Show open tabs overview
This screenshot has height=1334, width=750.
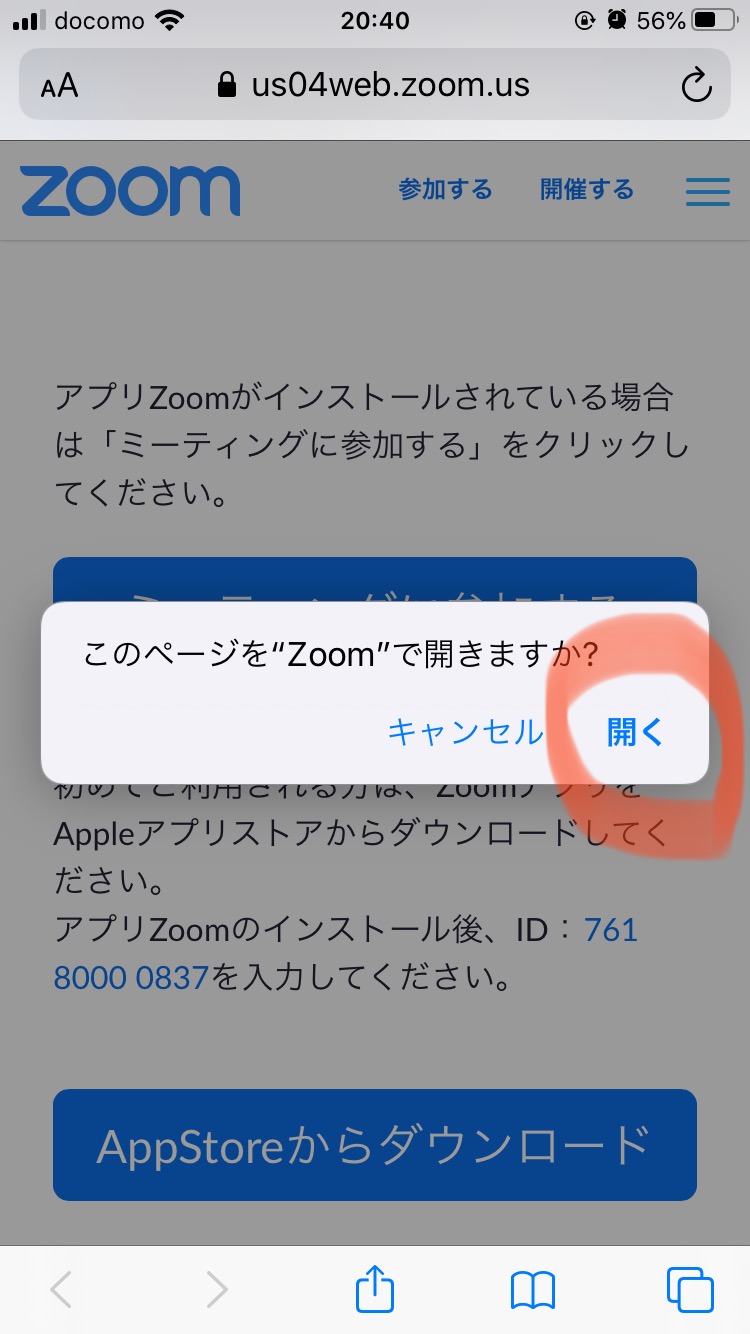pyautogui.click(x=690, y=1290)
